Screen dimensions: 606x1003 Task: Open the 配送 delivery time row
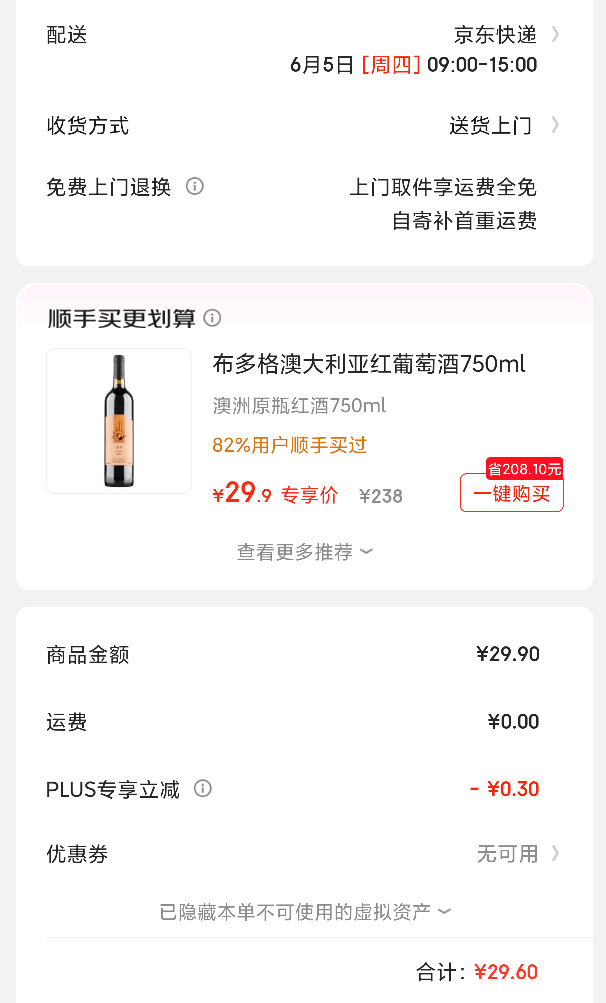click(303, 49)
